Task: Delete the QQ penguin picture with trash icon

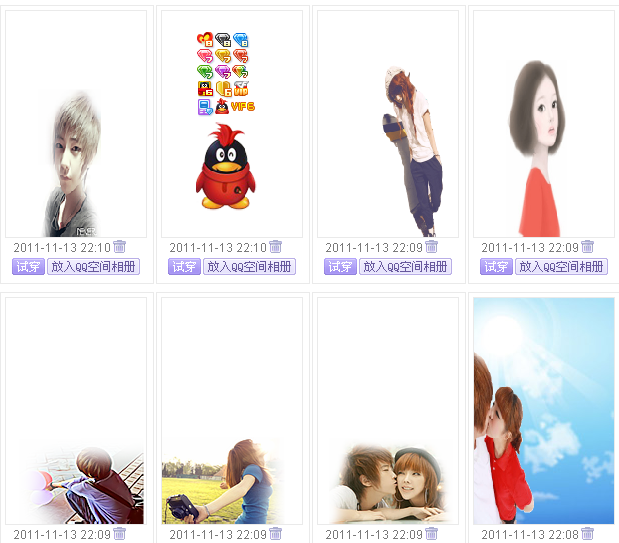Action: [x=276, y=247]
